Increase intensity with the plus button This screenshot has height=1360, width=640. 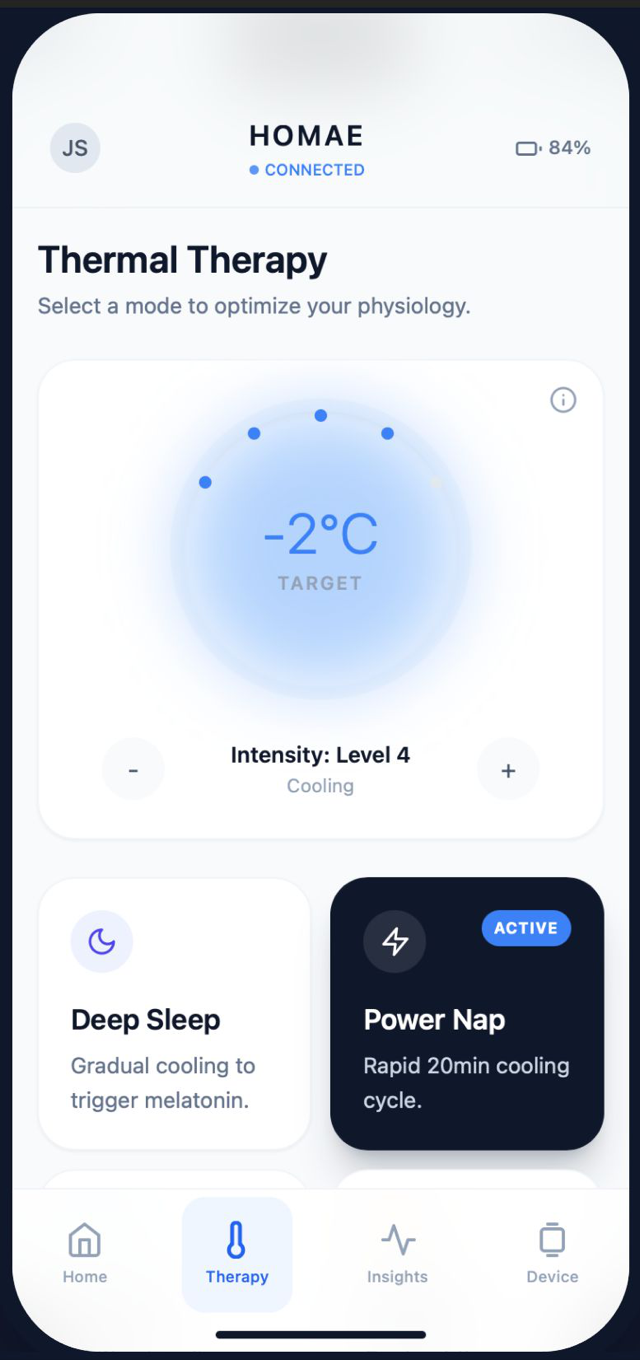click(x=508, y=770)
